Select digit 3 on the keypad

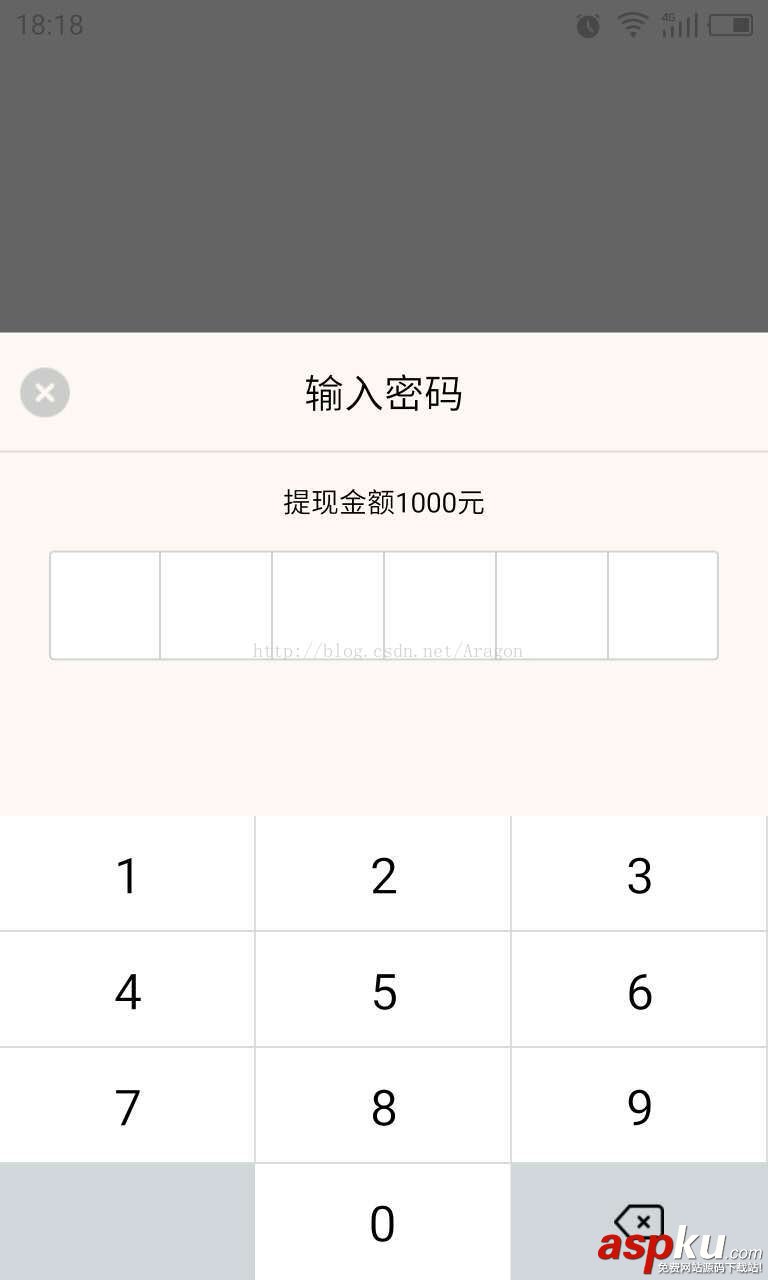[639, 875]
